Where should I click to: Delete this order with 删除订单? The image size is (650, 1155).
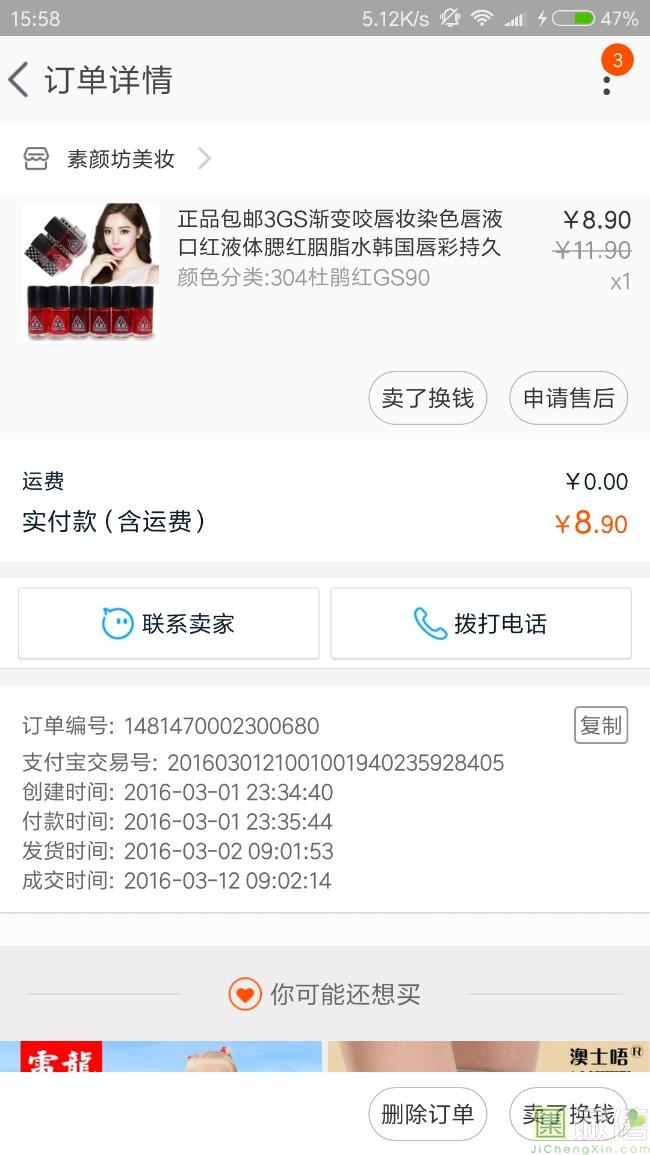pos(427,1114)
